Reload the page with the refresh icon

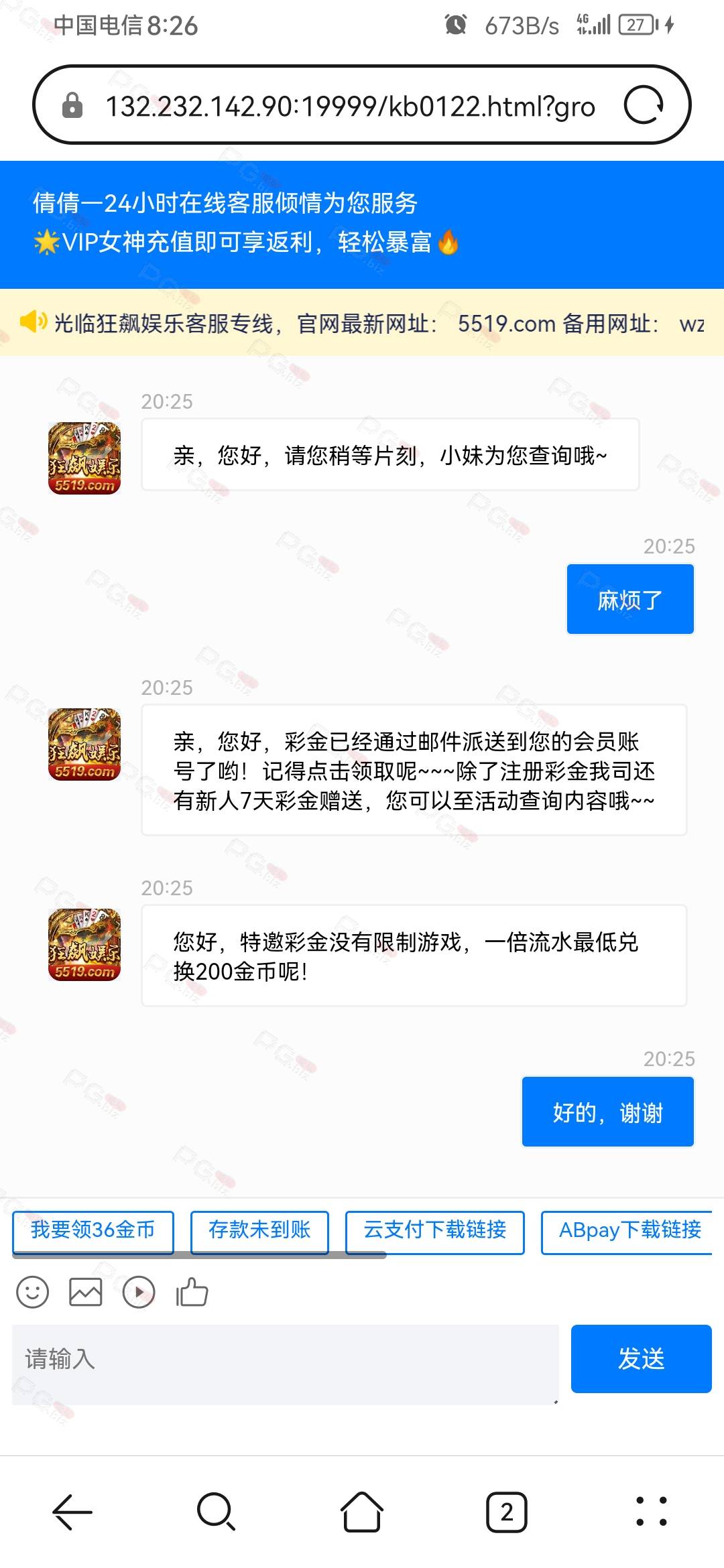coord(644,105)
